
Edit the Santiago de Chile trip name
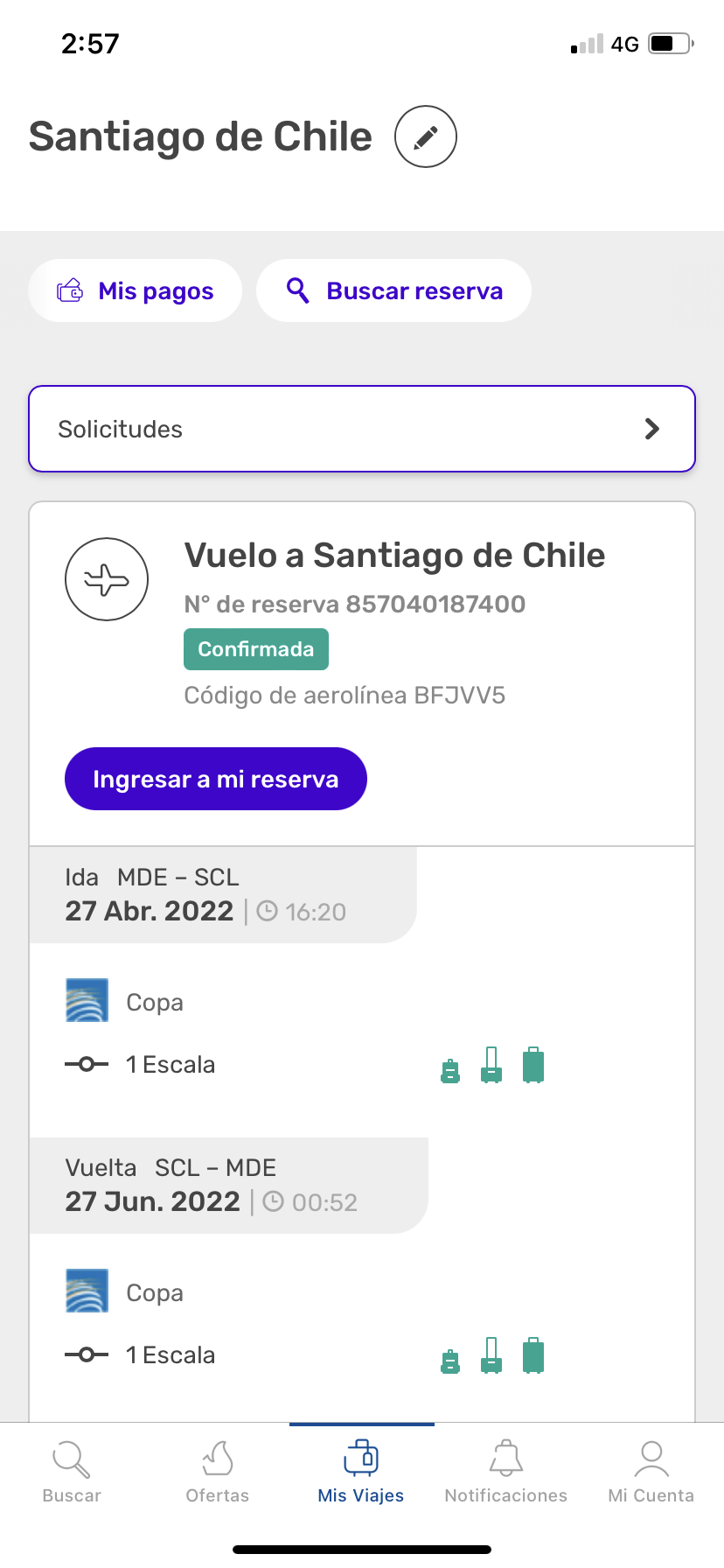pos(426,136)
